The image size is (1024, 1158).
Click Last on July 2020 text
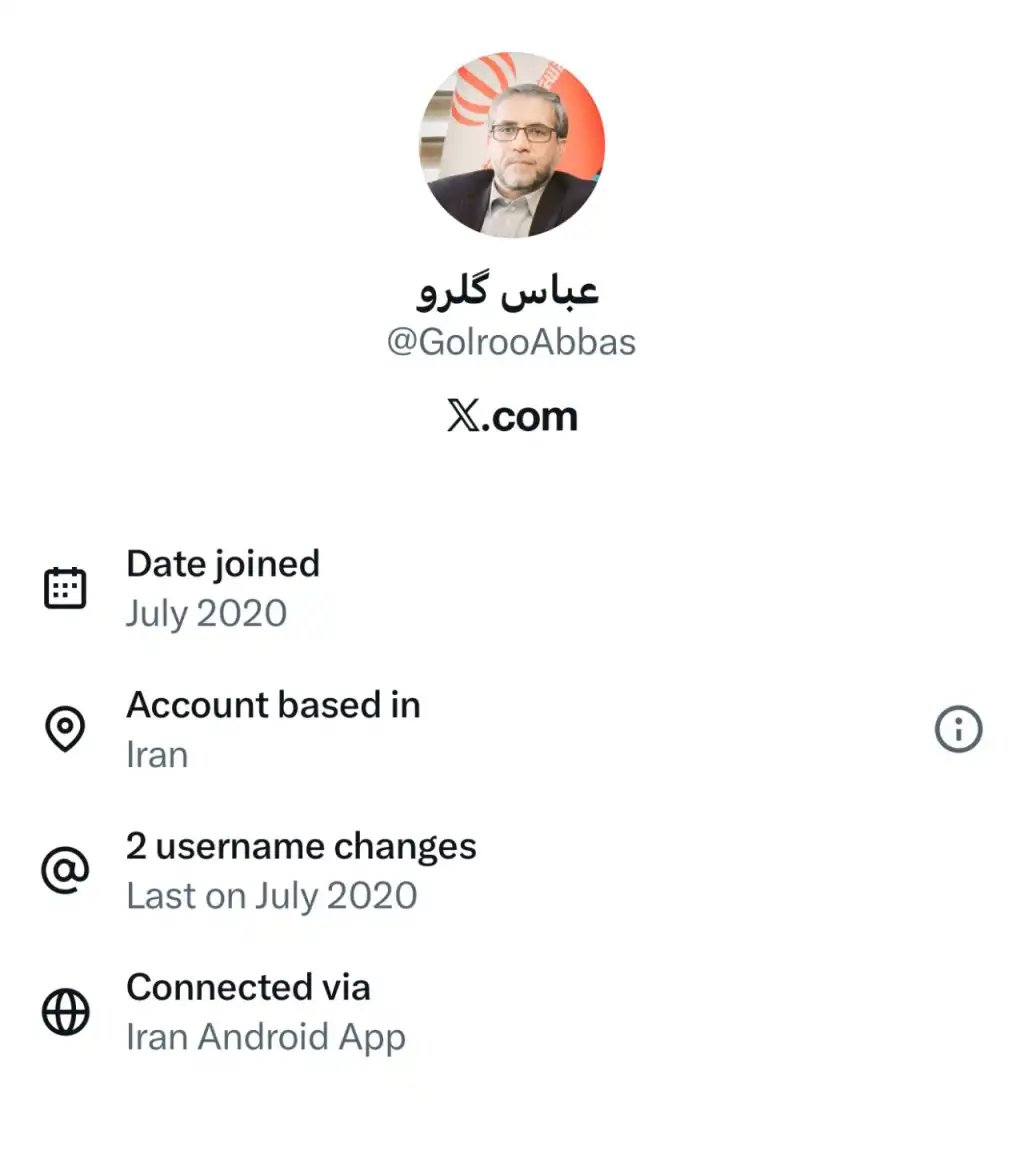click(271, 896)
